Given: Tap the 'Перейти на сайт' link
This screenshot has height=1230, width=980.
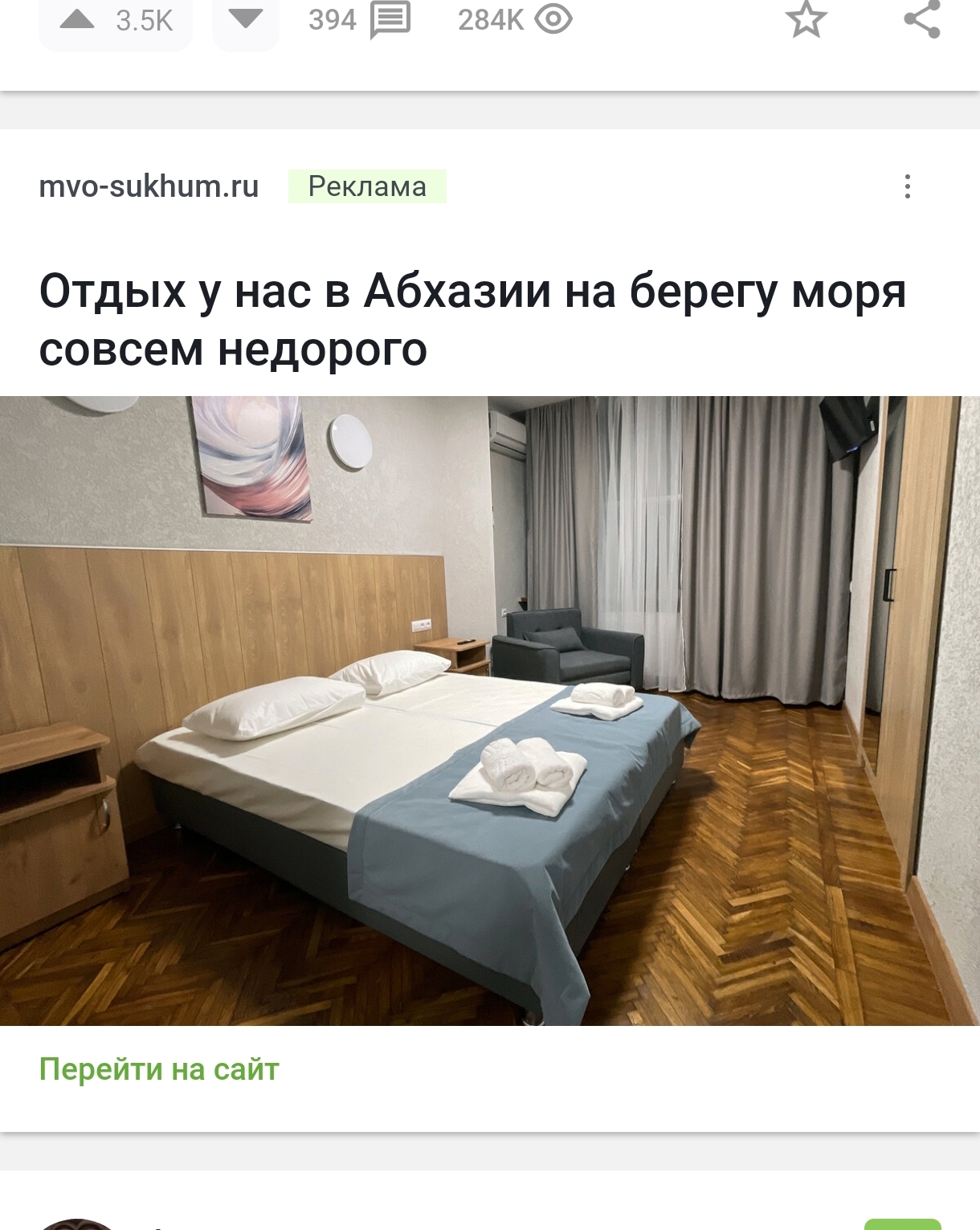Looking at the screenshot, I should tap(159, 1069).
